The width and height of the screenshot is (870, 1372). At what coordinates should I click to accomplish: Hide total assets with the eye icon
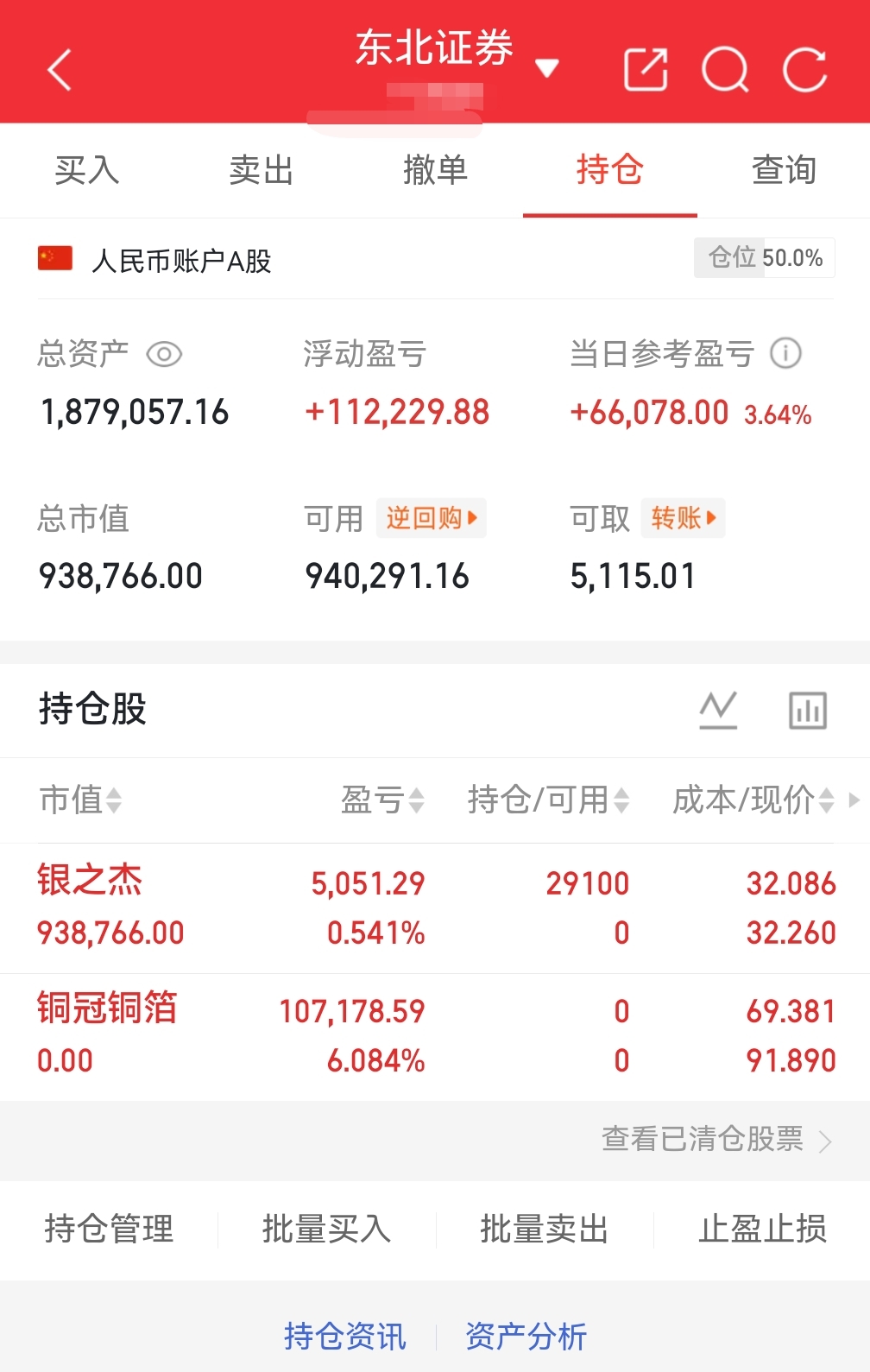click(x=164, y=354)
